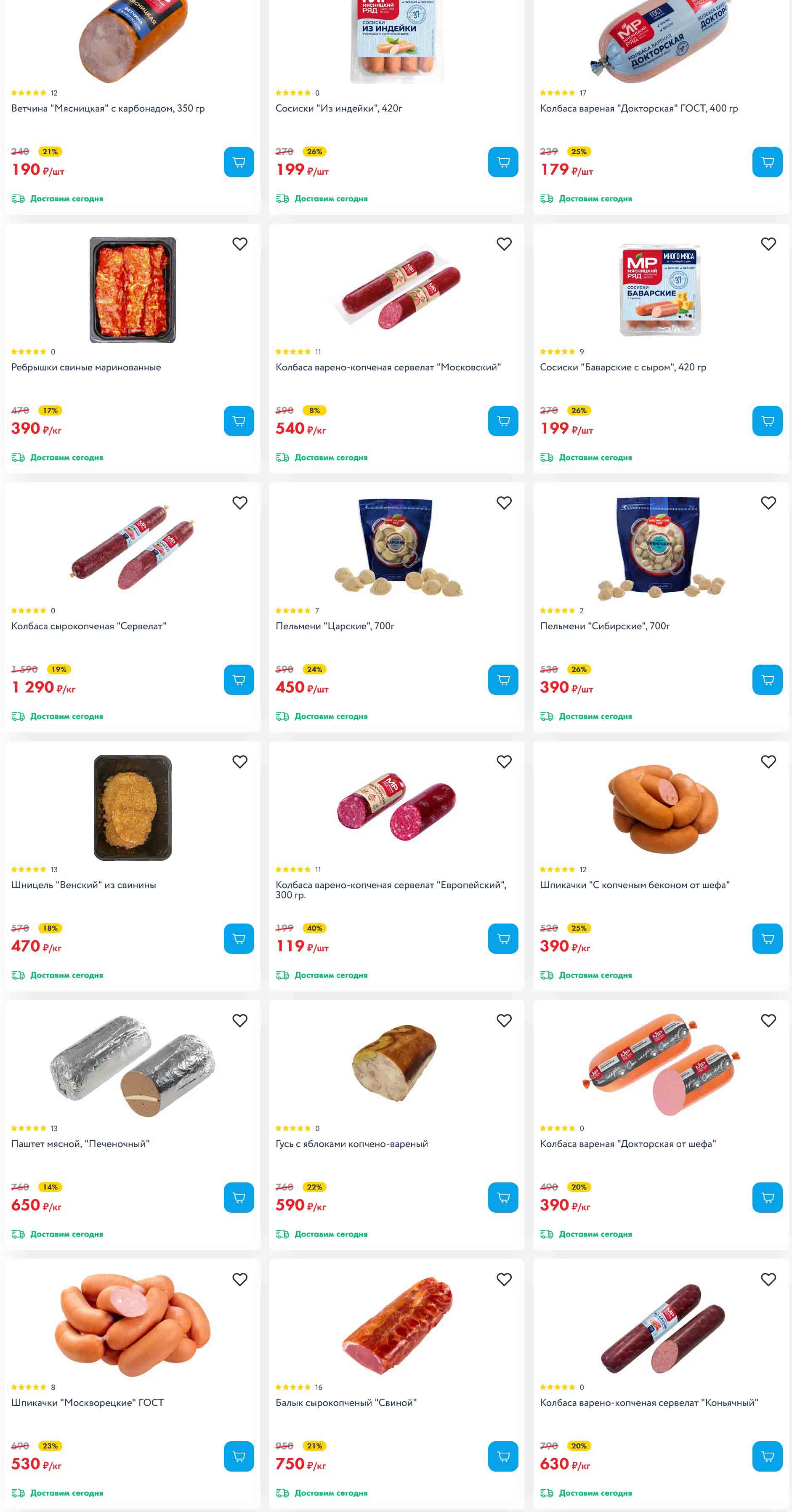
Task: Add Колбаса "Докторская" ГОСТ to cart
Action: coord(767,162)
